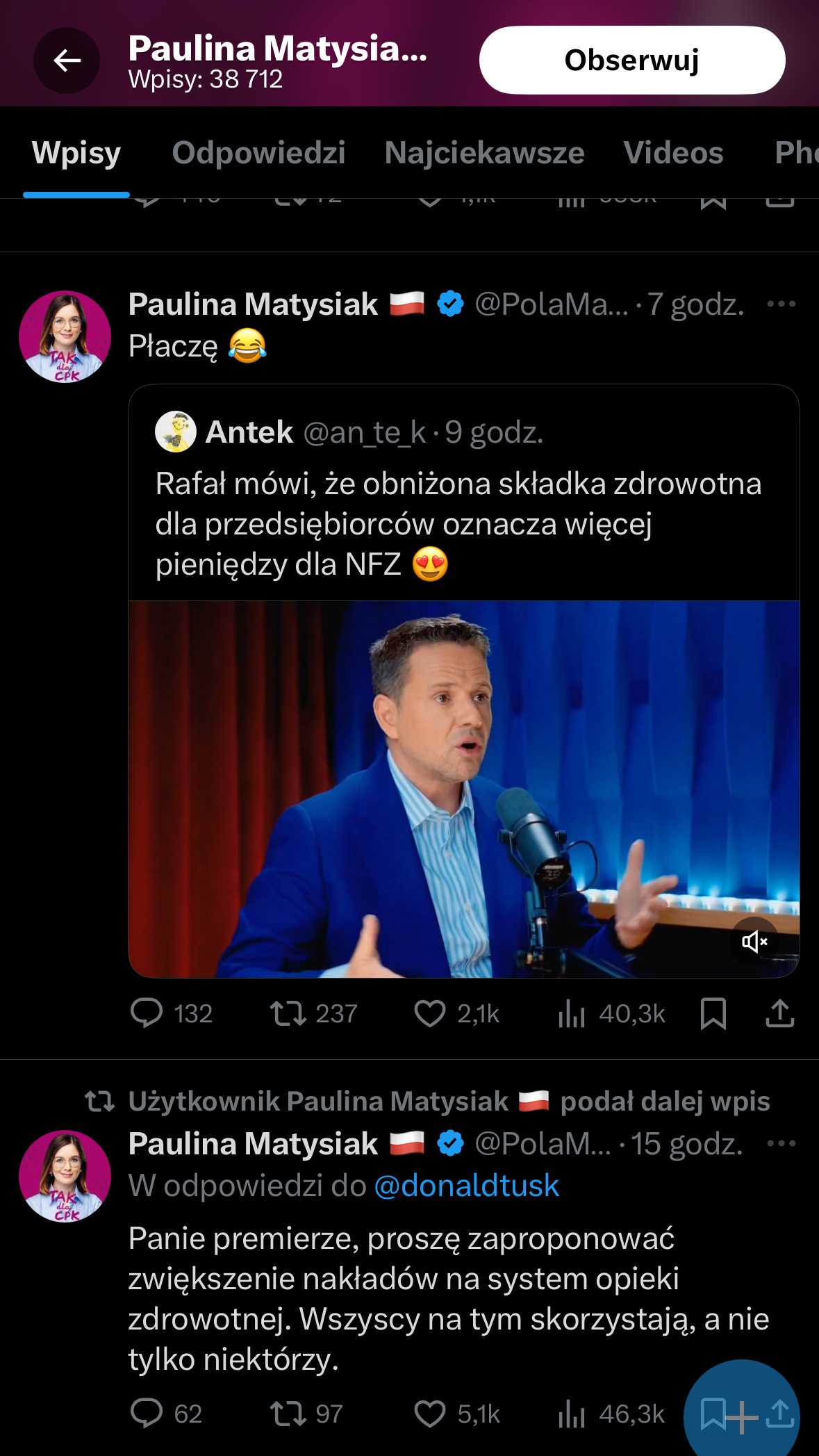Open the Videos tab

(673, 153)
